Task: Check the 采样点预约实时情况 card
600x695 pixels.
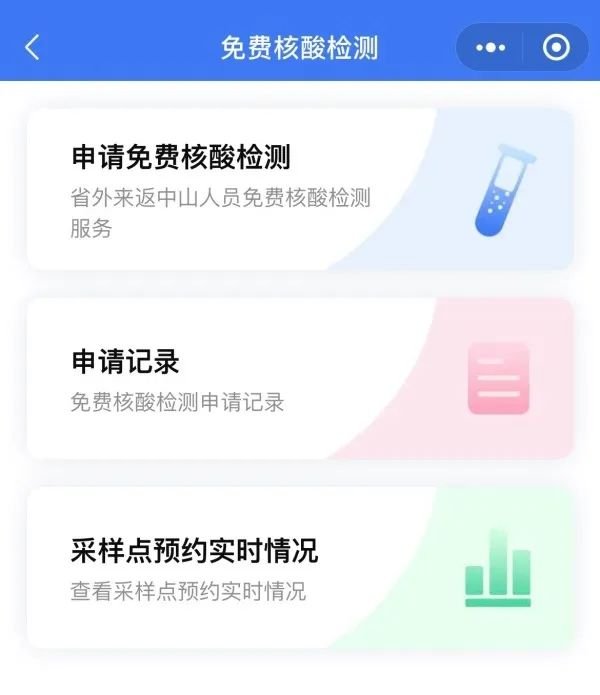Action: tap(300, 567)
